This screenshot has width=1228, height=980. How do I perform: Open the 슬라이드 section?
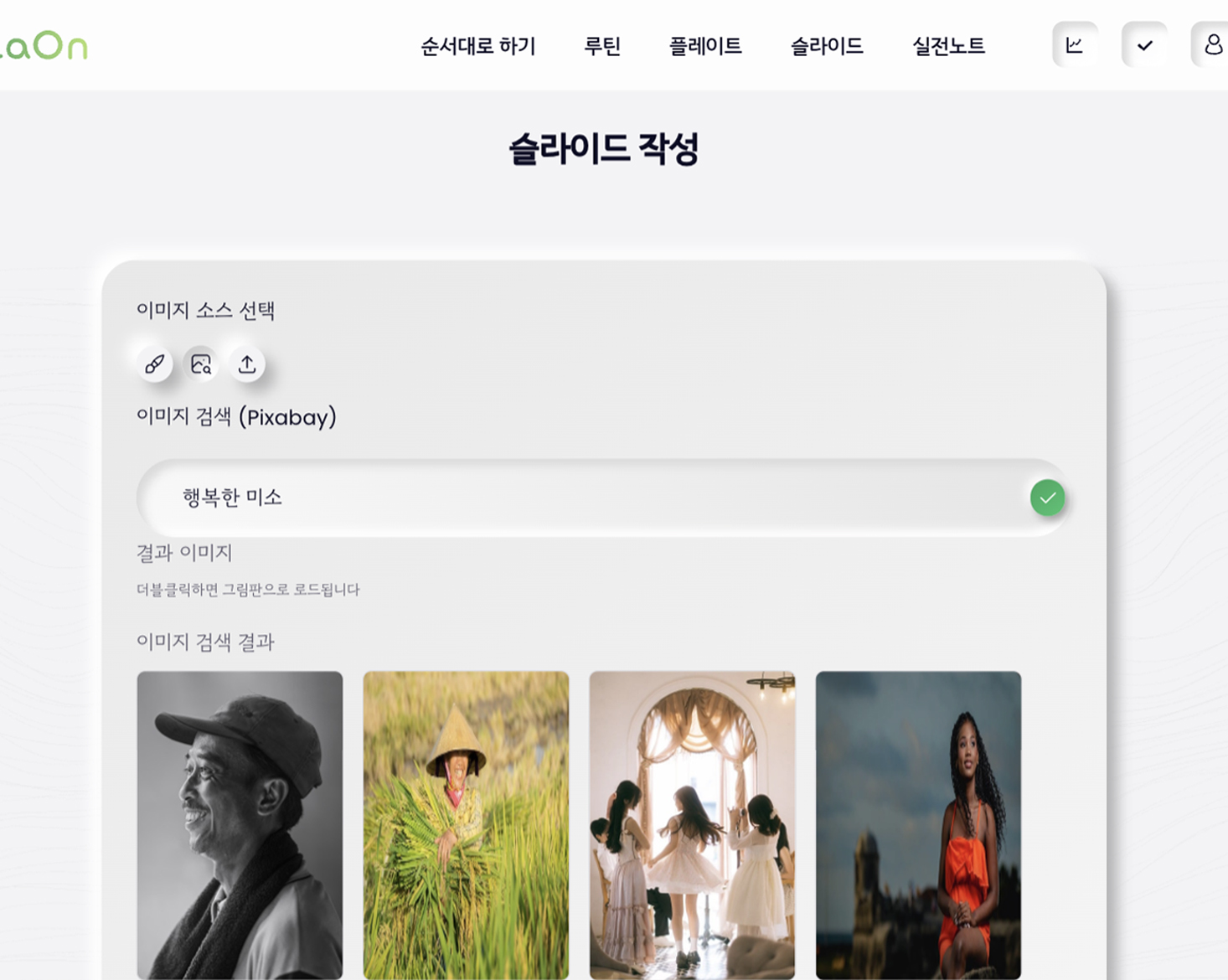(x=826, y=46)
